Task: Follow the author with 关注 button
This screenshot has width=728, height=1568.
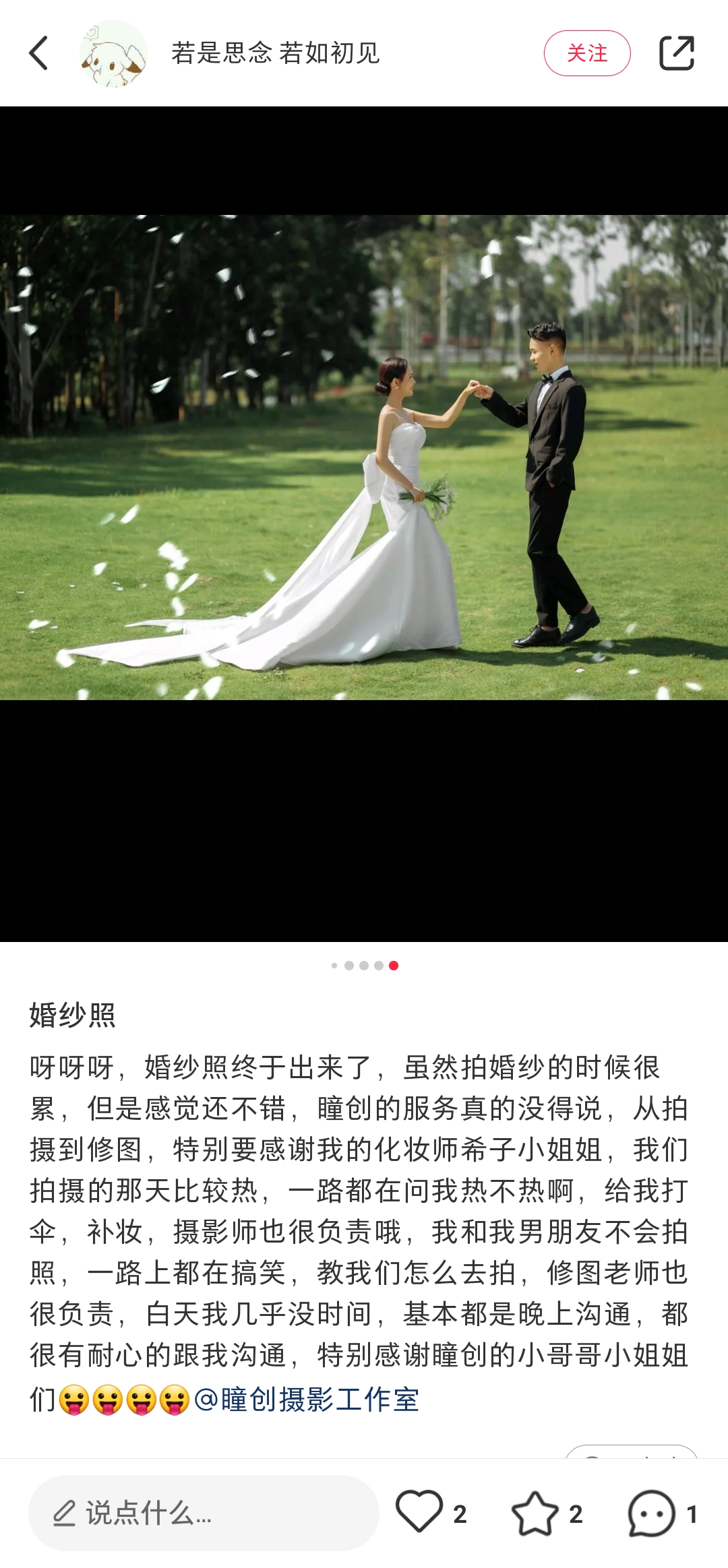Action: point(586,53)
